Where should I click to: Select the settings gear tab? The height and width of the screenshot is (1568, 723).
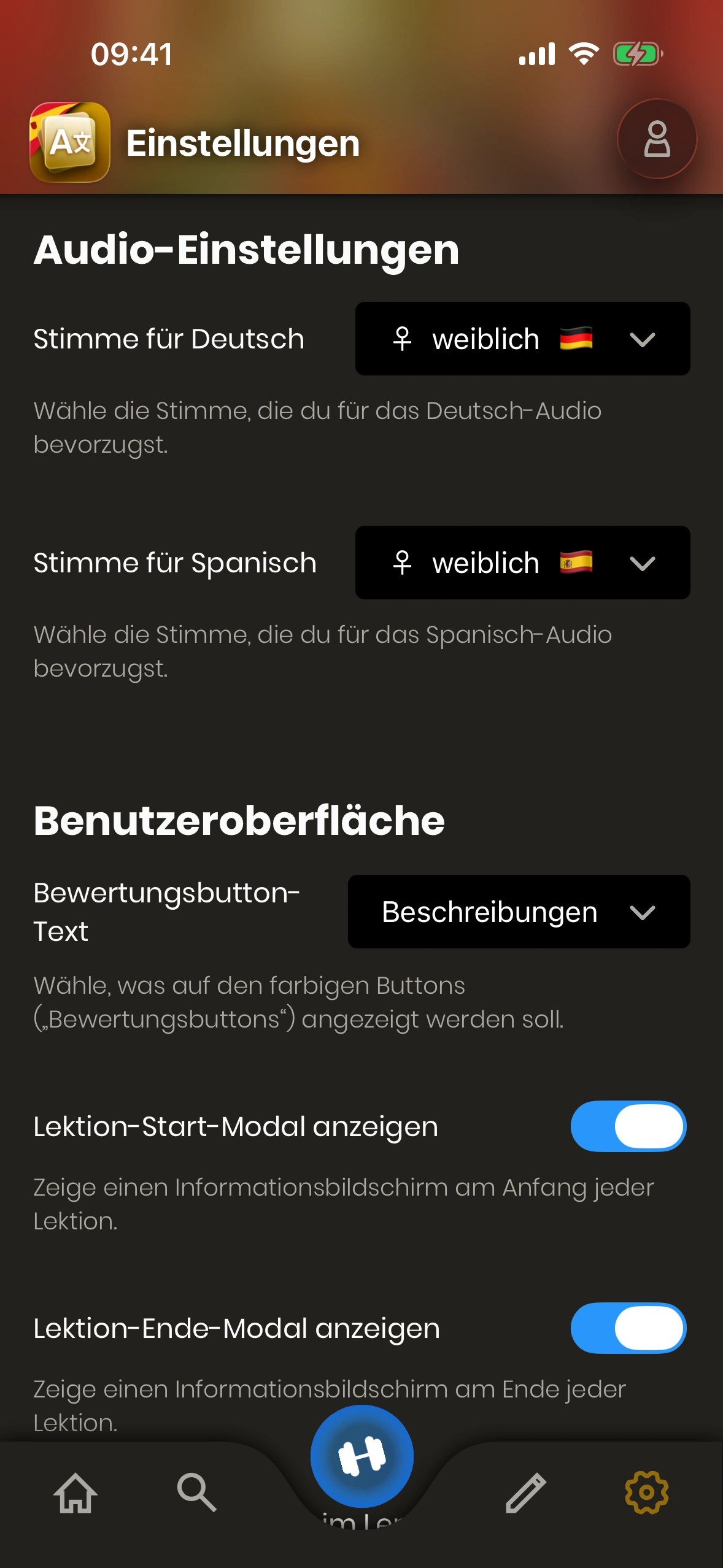(x=646, y=1493)
